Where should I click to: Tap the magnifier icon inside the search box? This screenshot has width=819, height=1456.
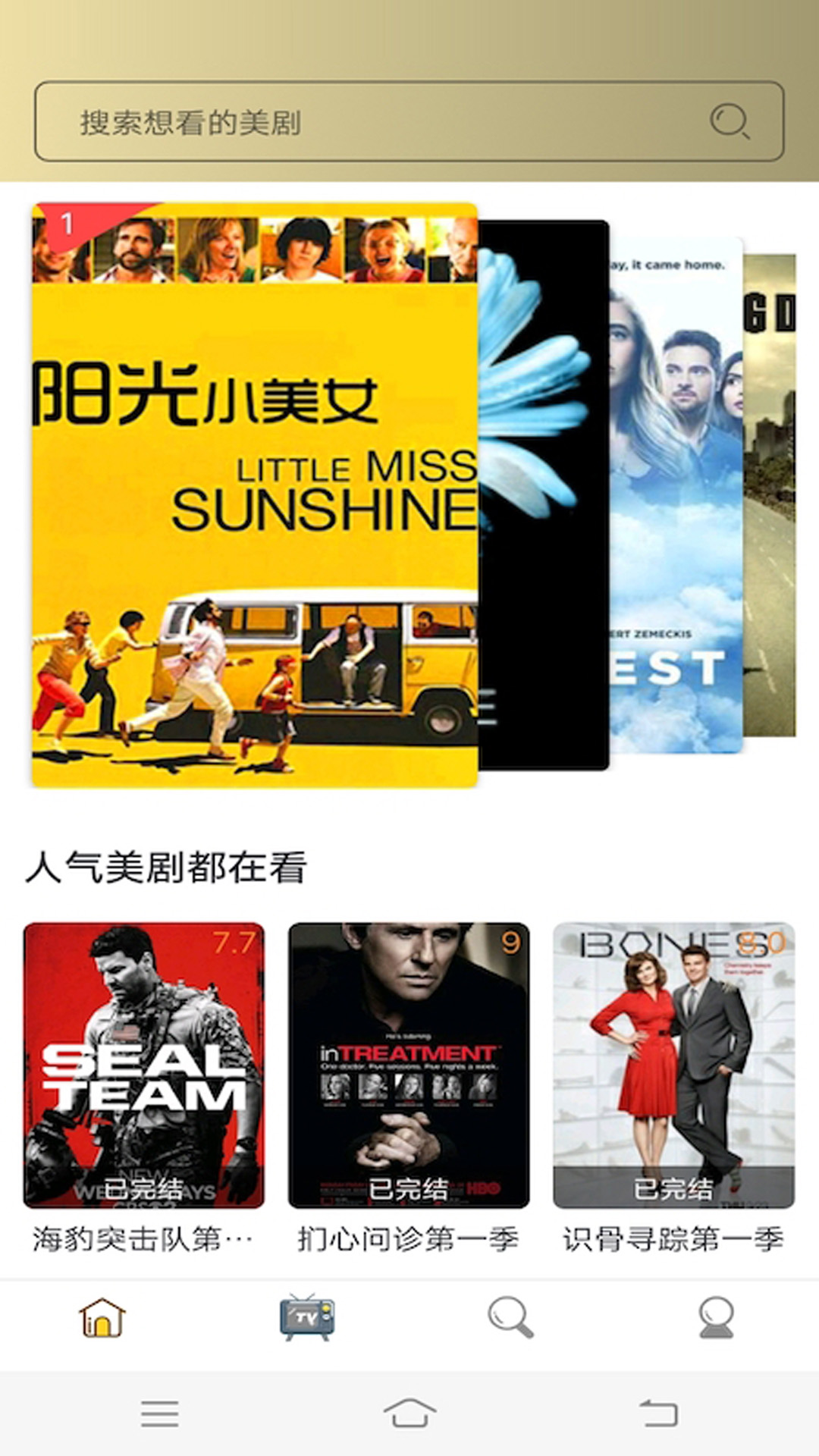(730, 121)
